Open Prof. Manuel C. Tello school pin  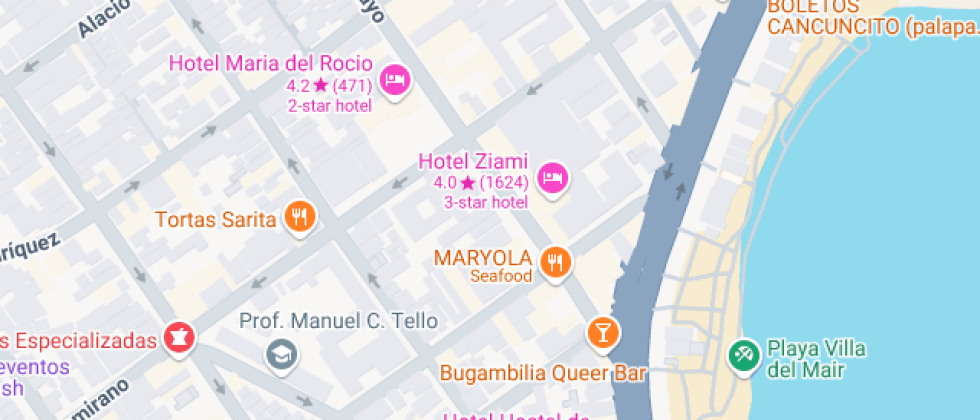[x=281, y=352]
